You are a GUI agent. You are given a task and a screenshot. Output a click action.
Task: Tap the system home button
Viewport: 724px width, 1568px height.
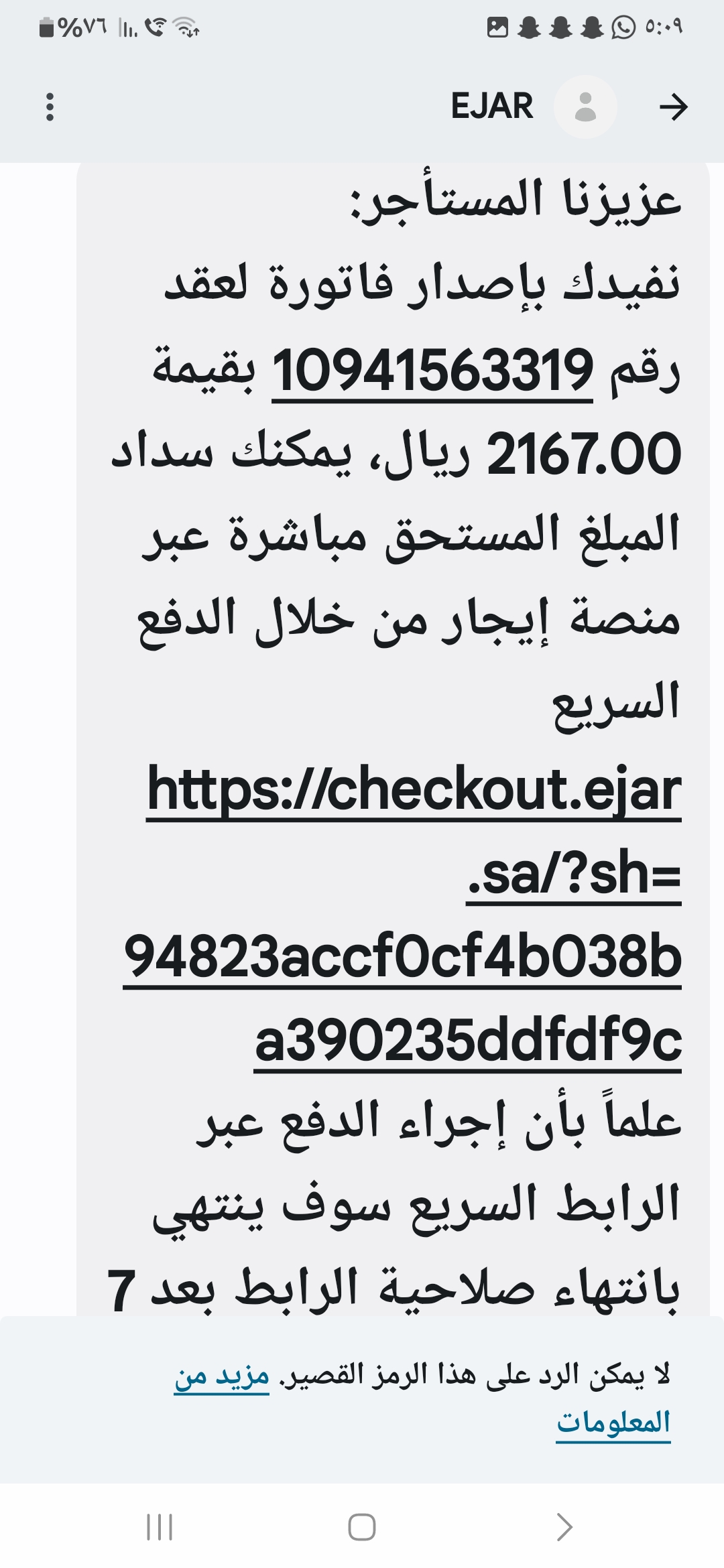click(362, 1527)
